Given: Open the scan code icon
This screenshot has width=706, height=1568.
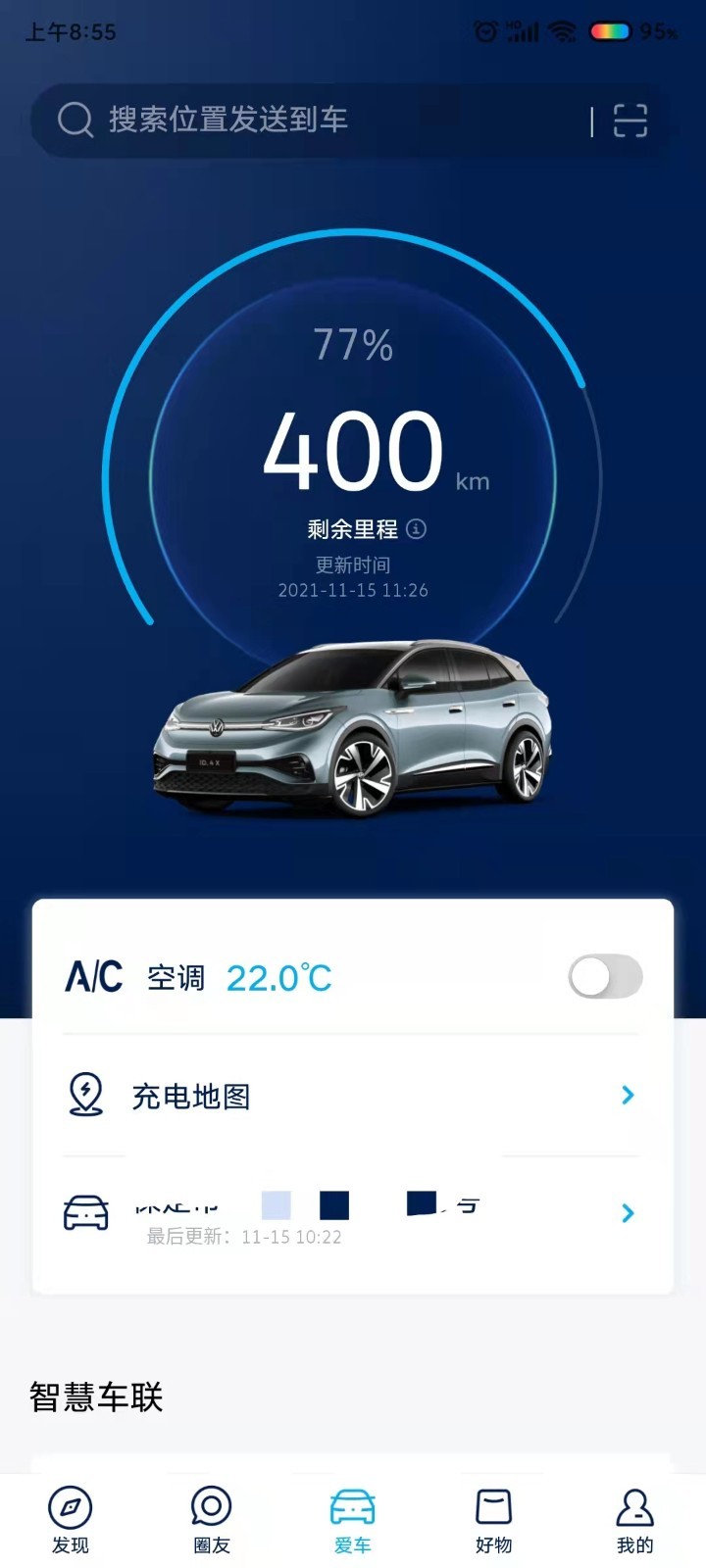Looking at the screenshot, I should click(630, 121).
